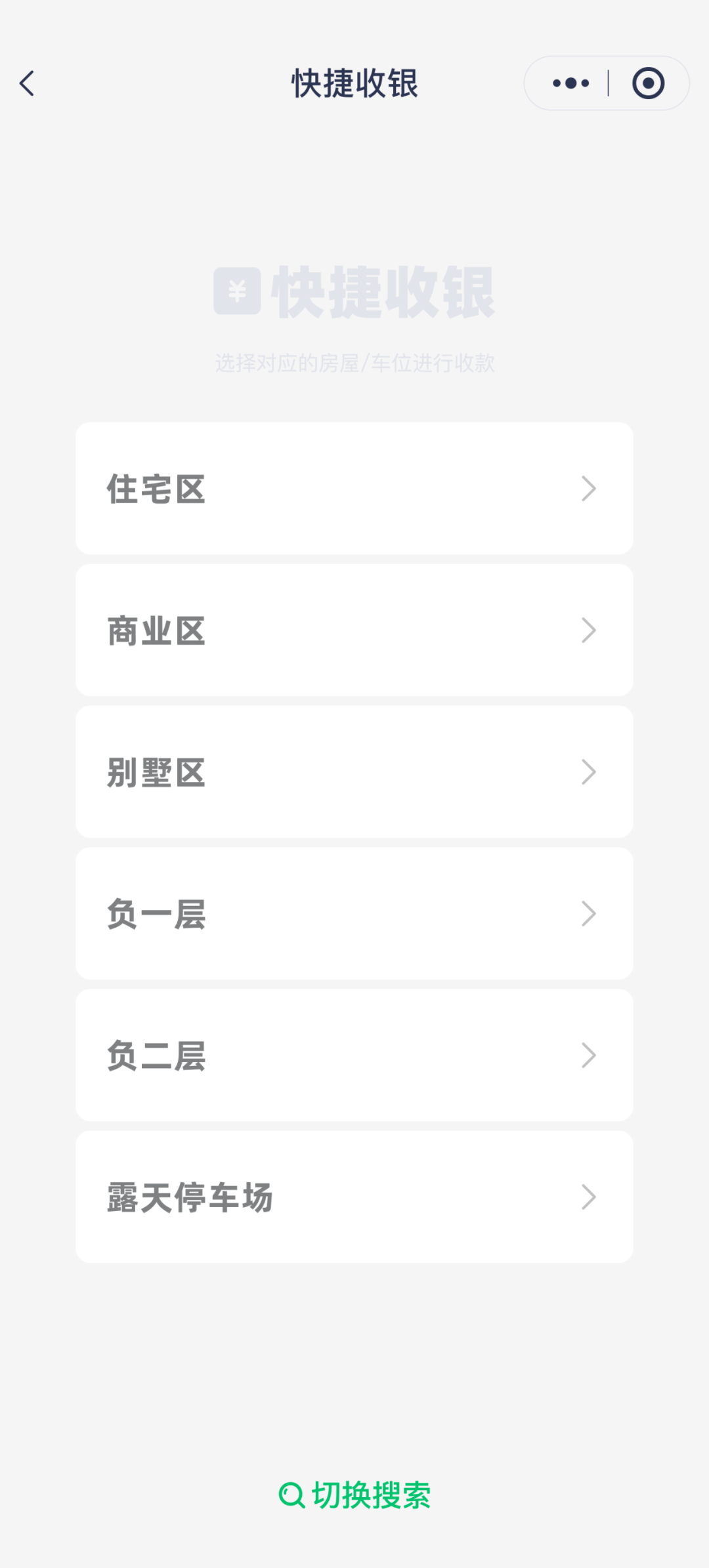This screenshot has height=1568, width=709.
Task: Open the 住宅区 row
Action: click(x=354, y=489)
